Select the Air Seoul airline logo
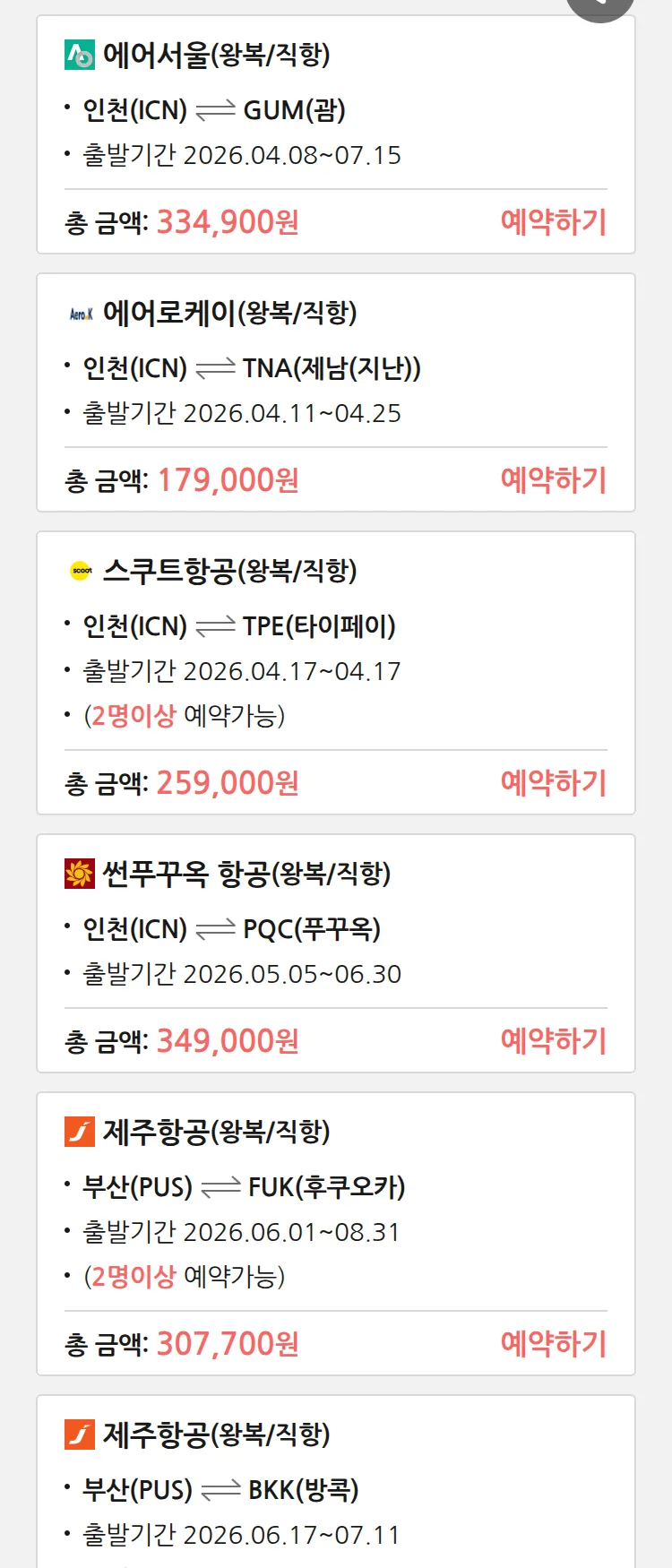Viewport: 672px width, 1568px height. coord(79,56)
